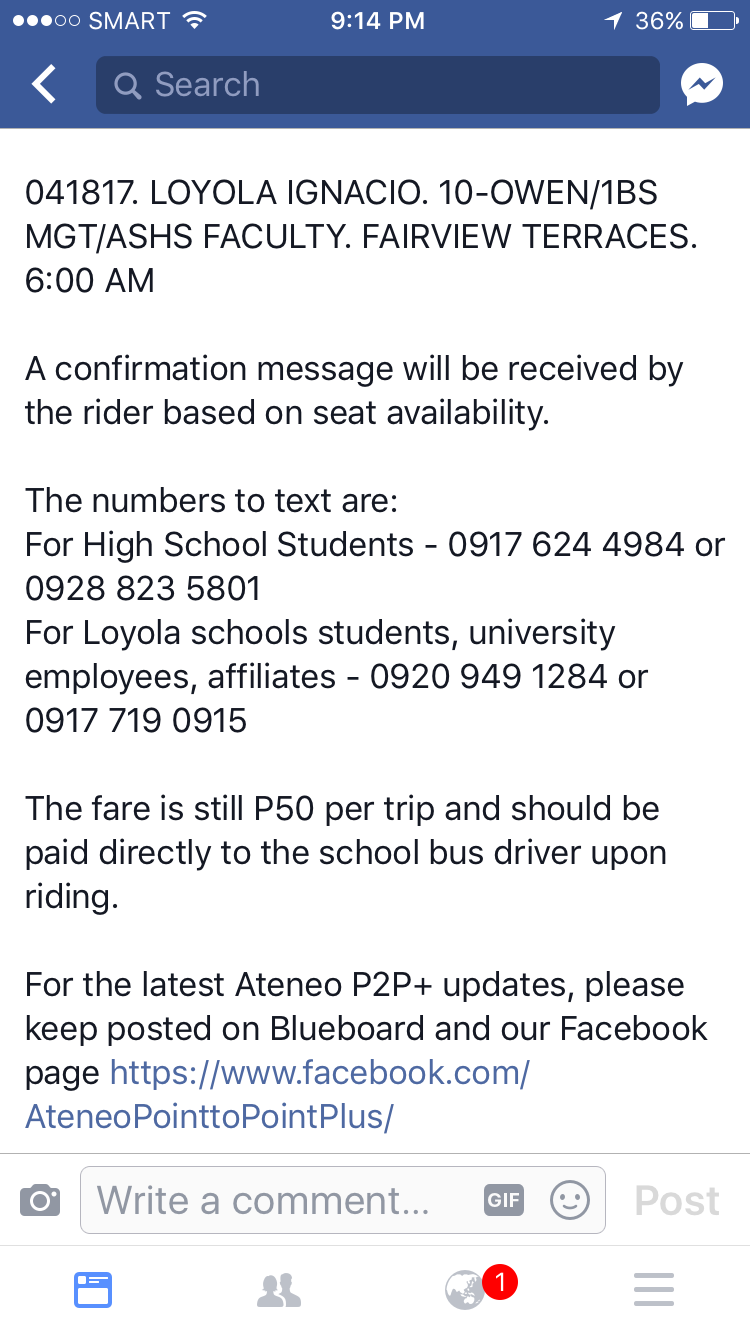Open the More menu tab
Screen dimensions: 750x1334
click(x=654, y=1290)
